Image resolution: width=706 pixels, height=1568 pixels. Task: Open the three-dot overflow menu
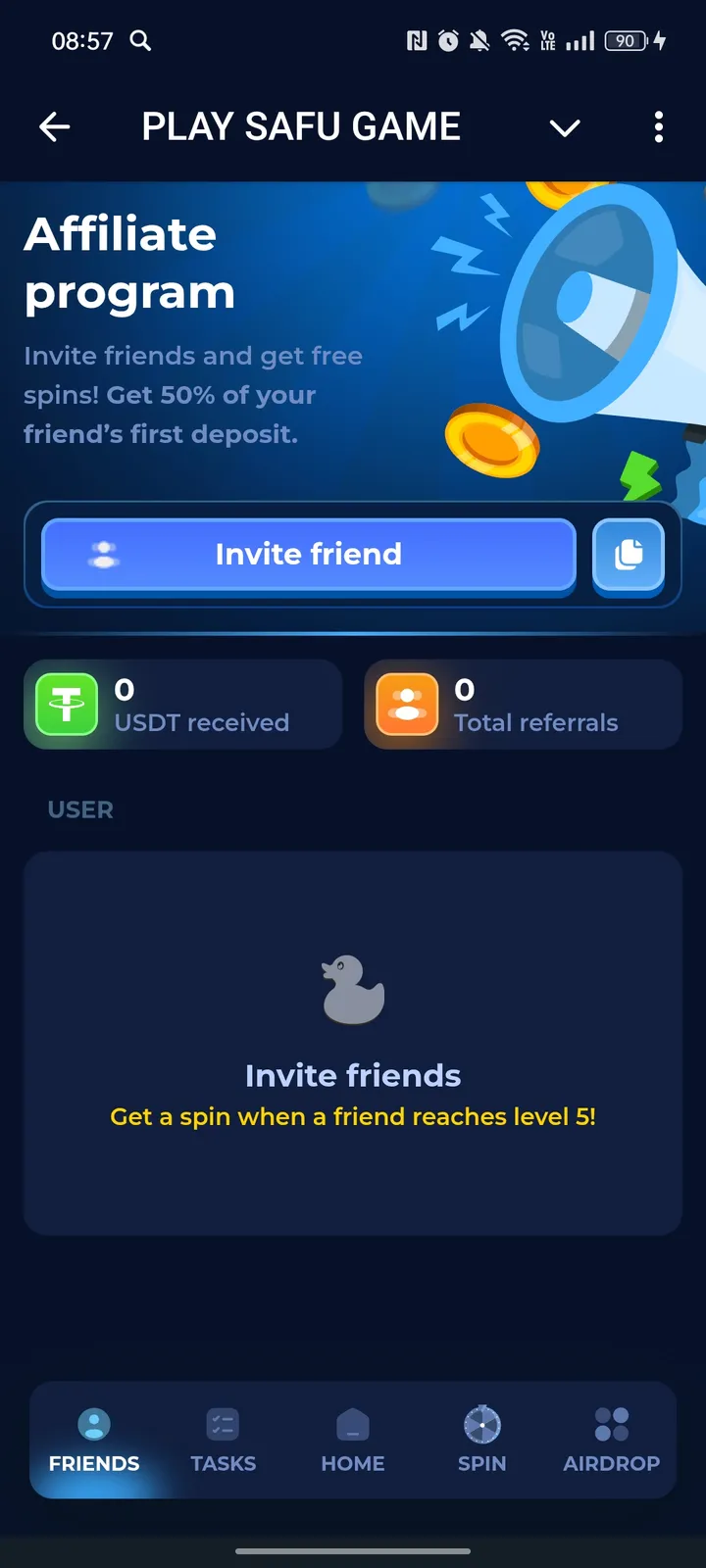[658, 126]
